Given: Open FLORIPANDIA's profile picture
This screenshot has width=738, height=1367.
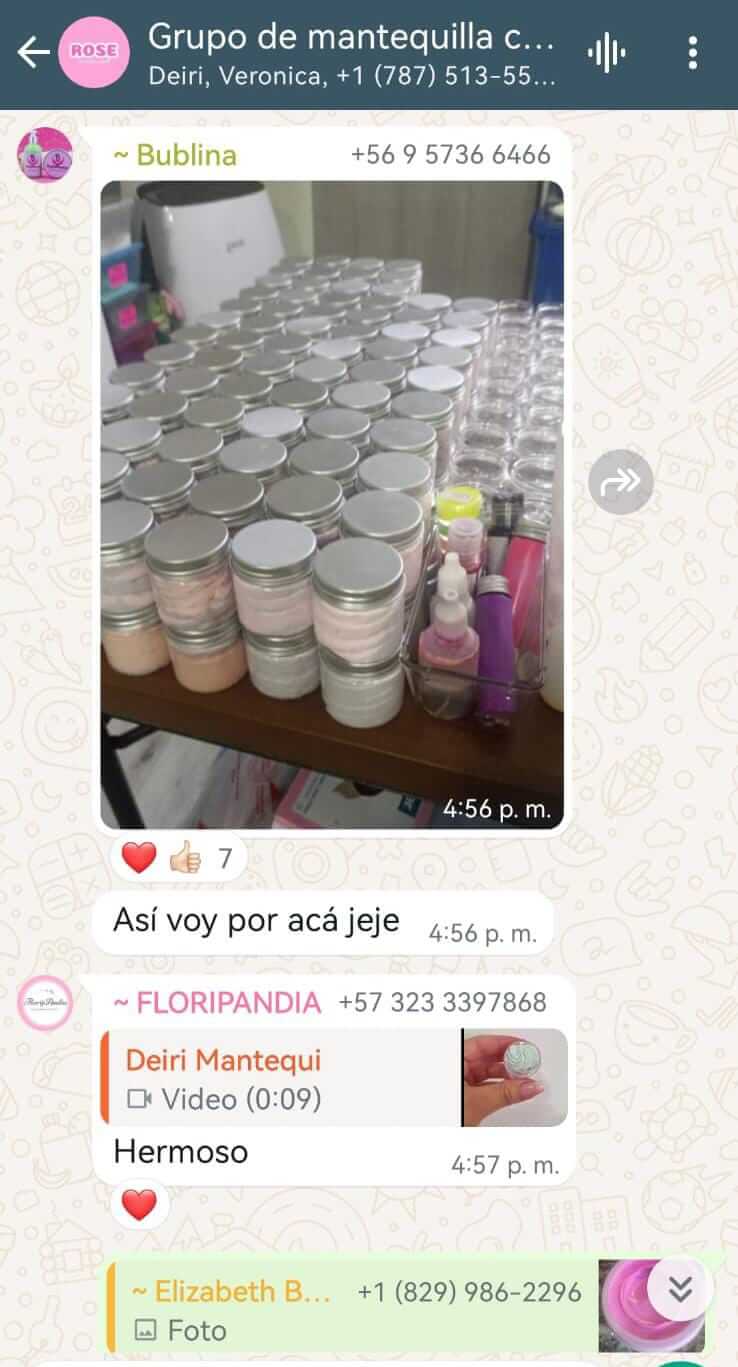Looking at the screenshot, I should point(45,1002).
